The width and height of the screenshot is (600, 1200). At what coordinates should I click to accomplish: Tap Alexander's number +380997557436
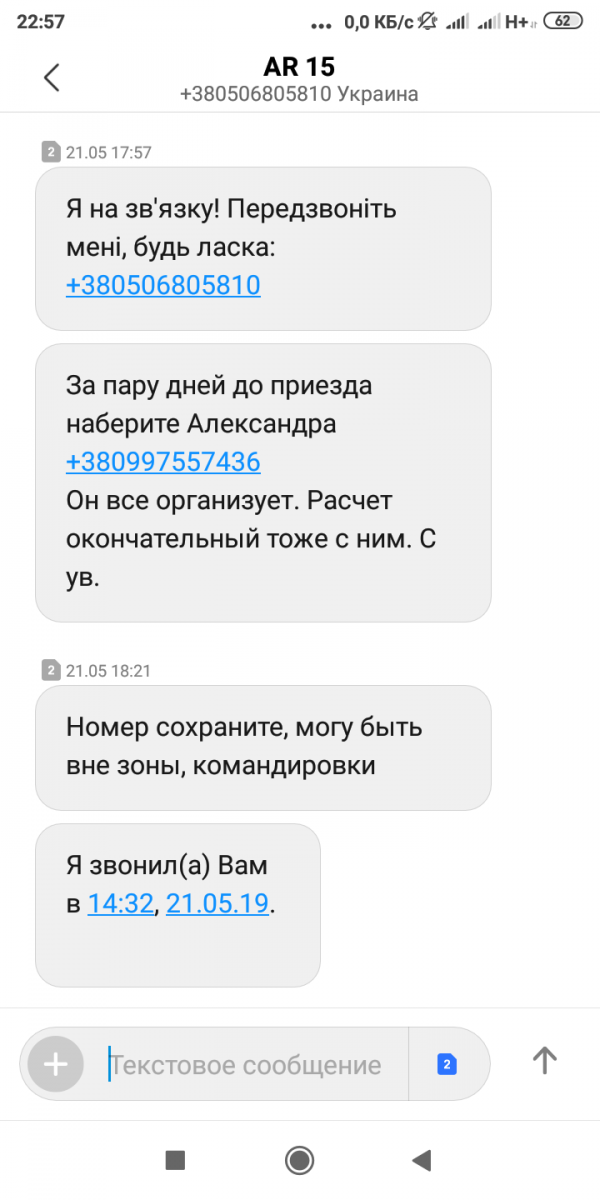(x=163, y=462)
